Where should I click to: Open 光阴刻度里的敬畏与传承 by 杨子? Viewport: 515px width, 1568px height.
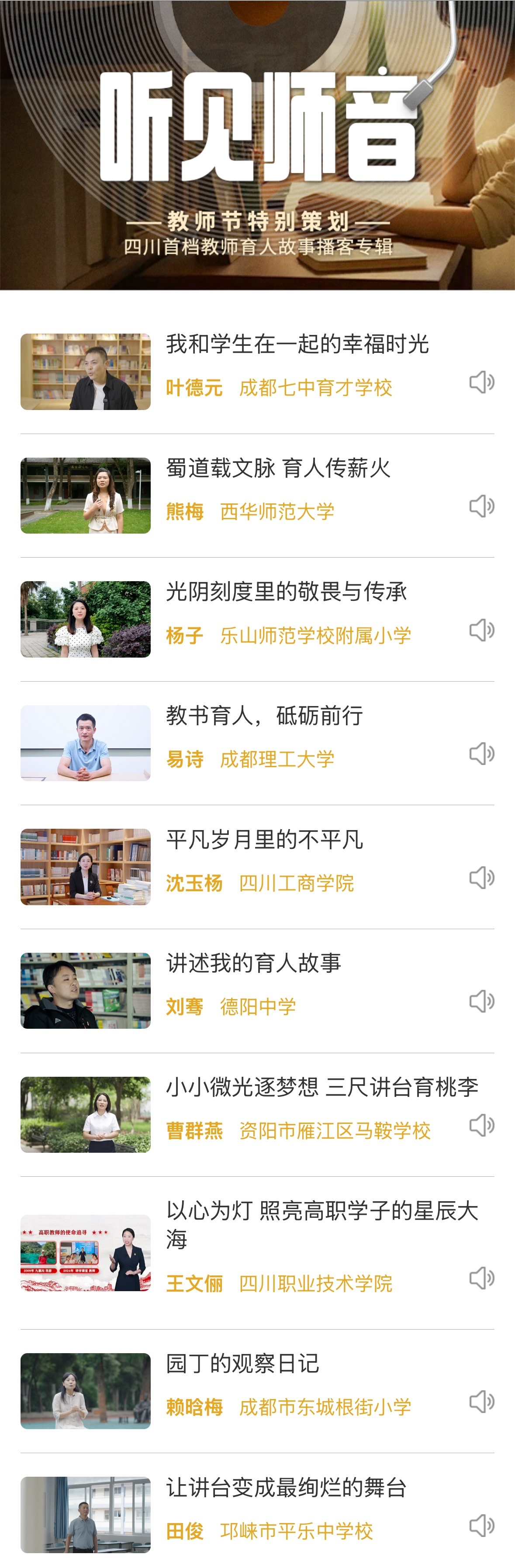click(x=286, y=592)
